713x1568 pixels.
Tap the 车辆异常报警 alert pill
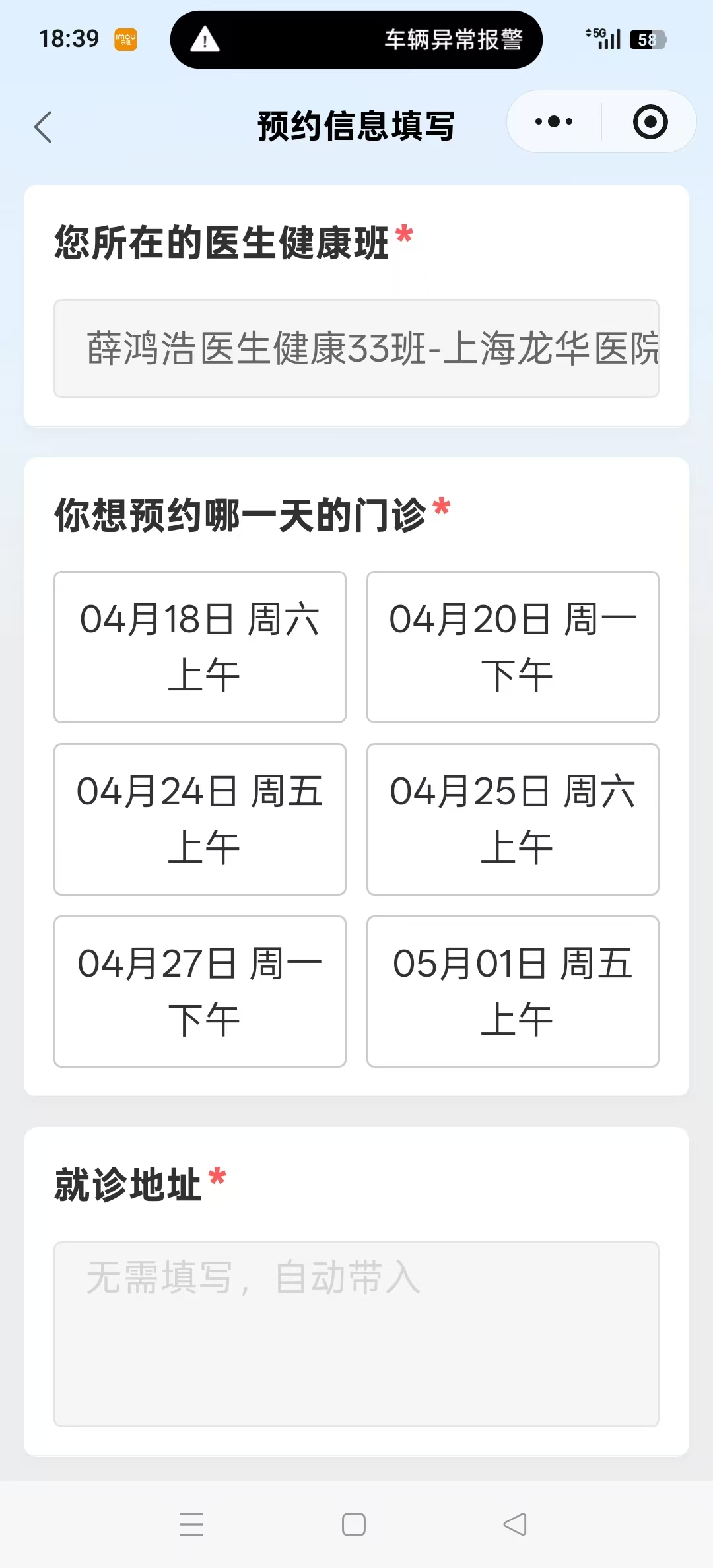coord(356,40)
